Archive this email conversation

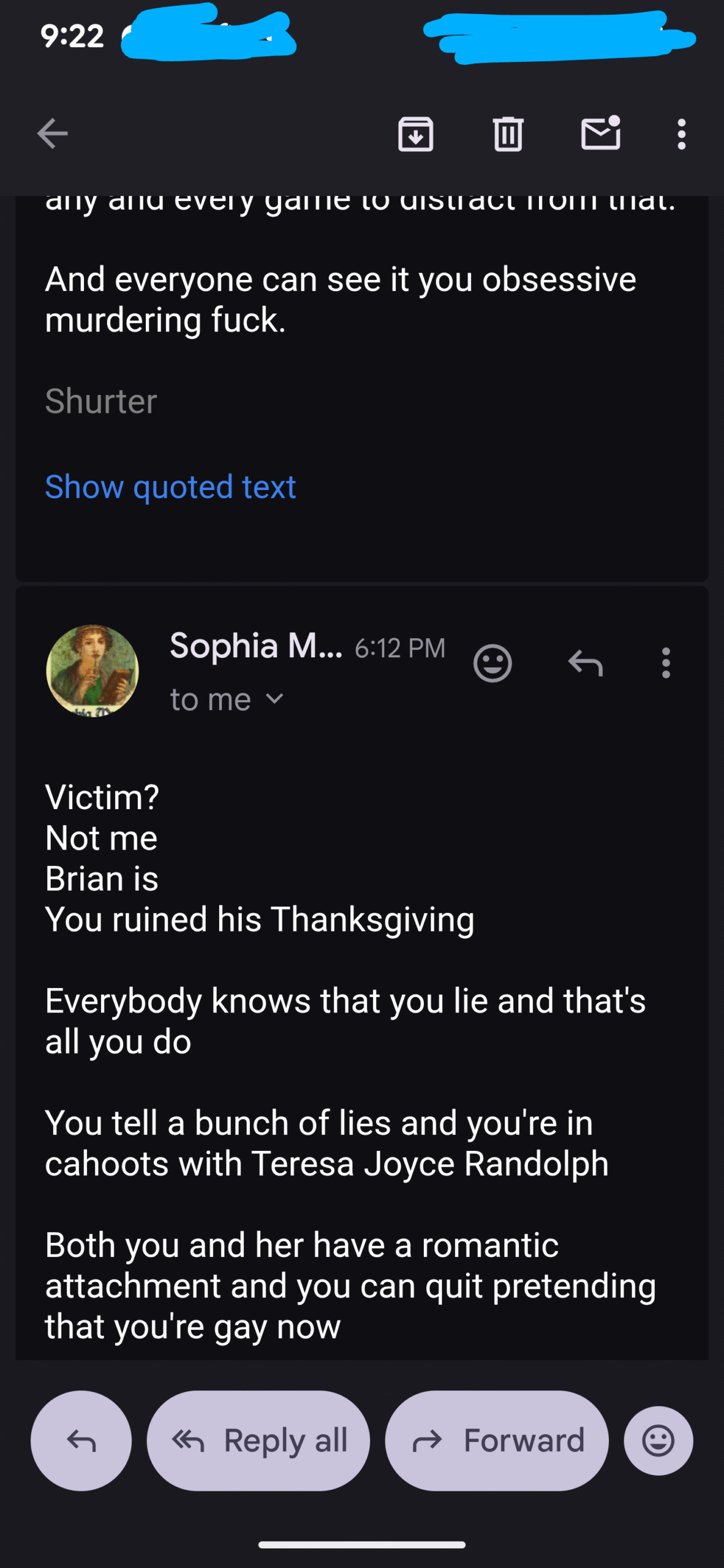pos(415,134)
